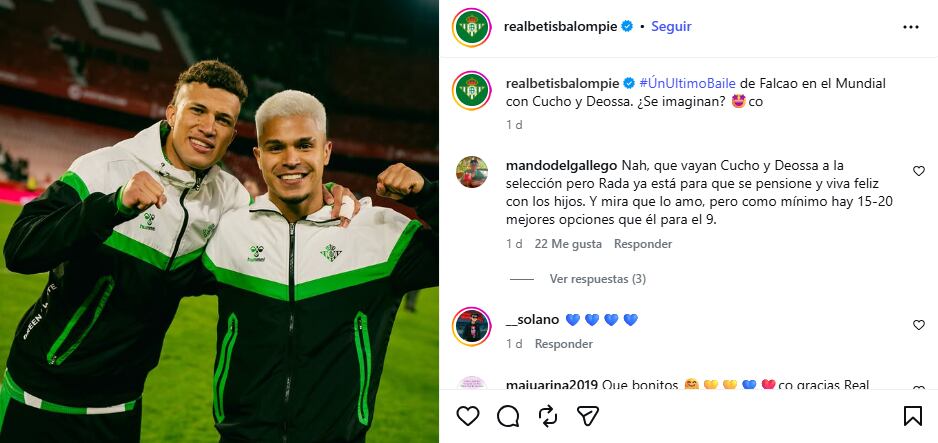The image size is (938, 443).
Task: Like mandodelgallego's comment
Action: [x=919, y=171]
